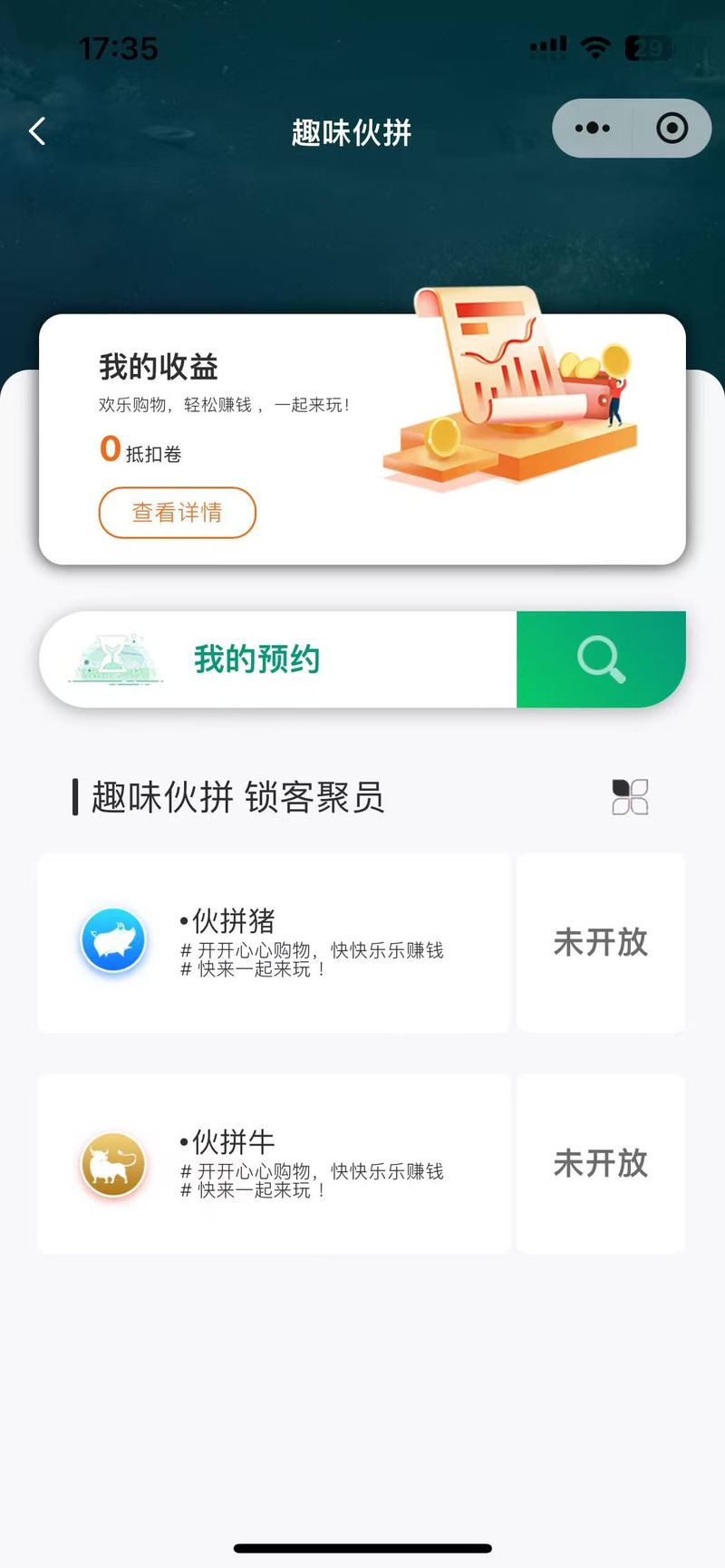This screenshot has width=725, height=1568.
Task: Open the mini program more-options menu
Action: (x=593, y=129)
